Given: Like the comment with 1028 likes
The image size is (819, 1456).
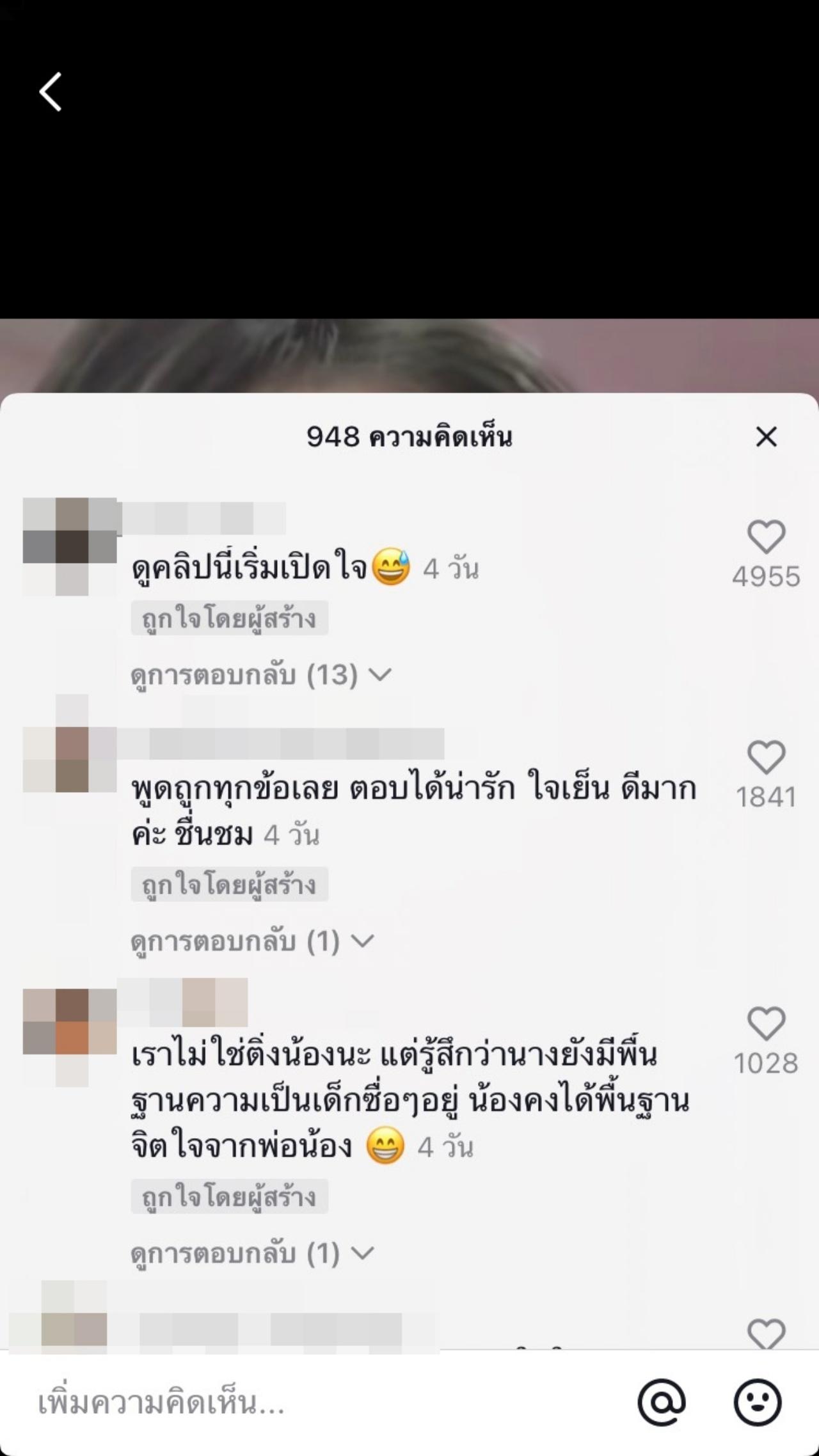Looking at the screenshot, I should pyautogui.click(x=766, y=1023).
